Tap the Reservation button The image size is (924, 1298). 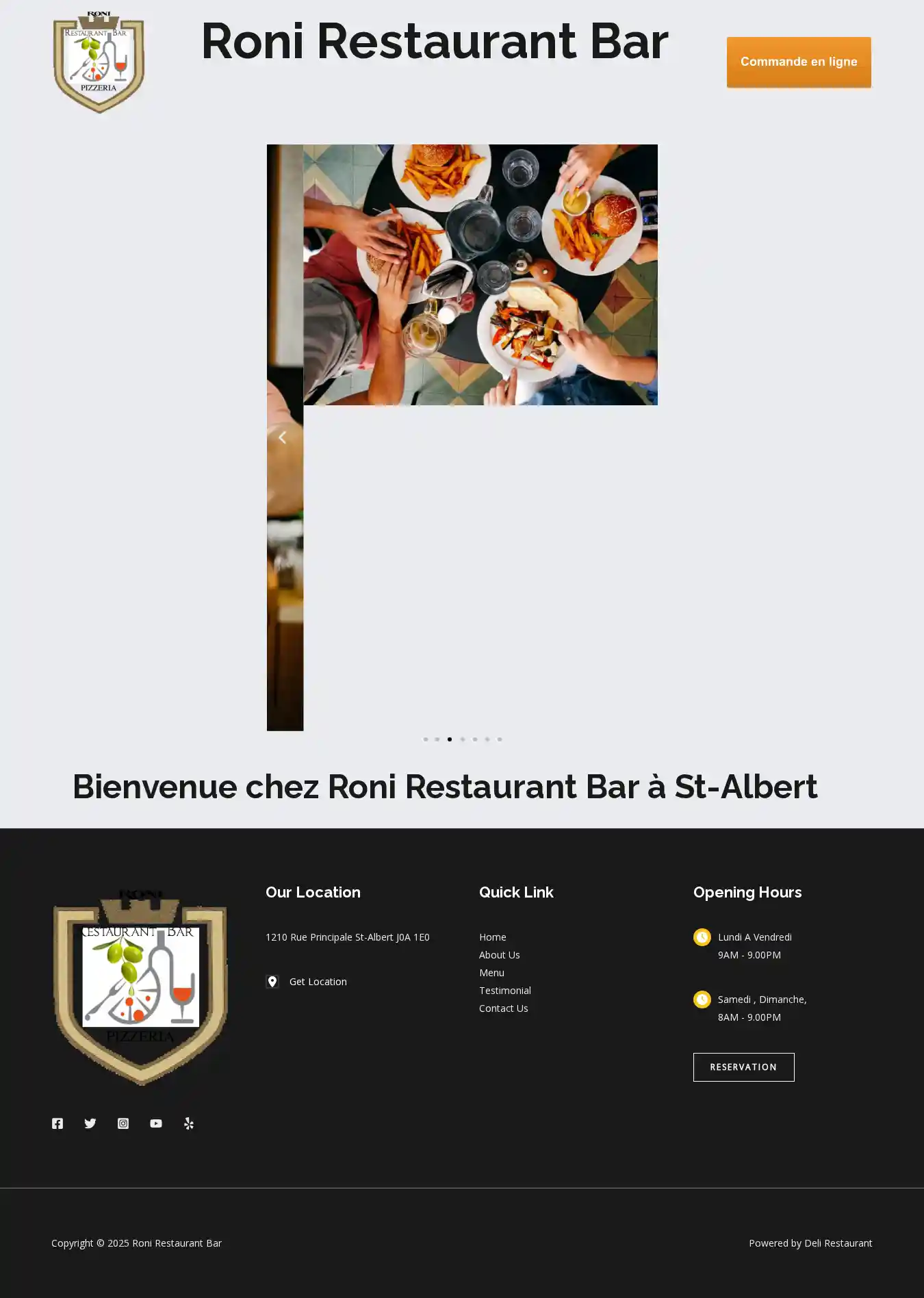coord(743,1067)
